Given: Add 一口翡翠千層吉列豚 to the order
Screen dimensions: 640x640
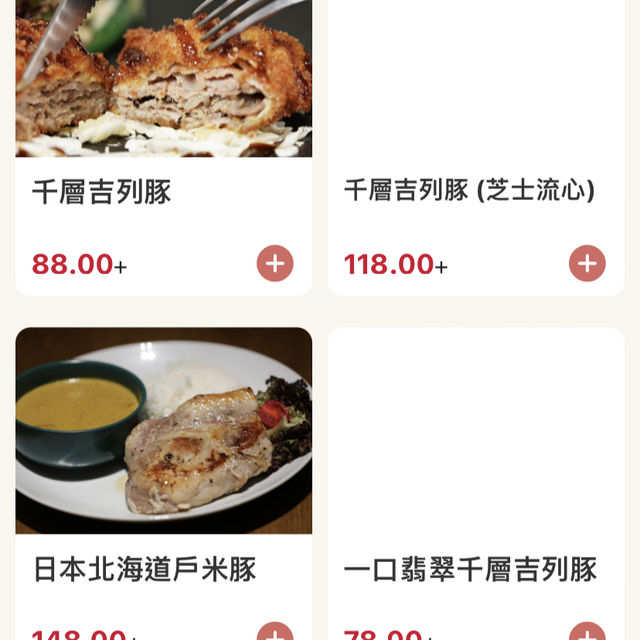Looking at the screenshot, I should pyautogui.click(x=587, y=633).
